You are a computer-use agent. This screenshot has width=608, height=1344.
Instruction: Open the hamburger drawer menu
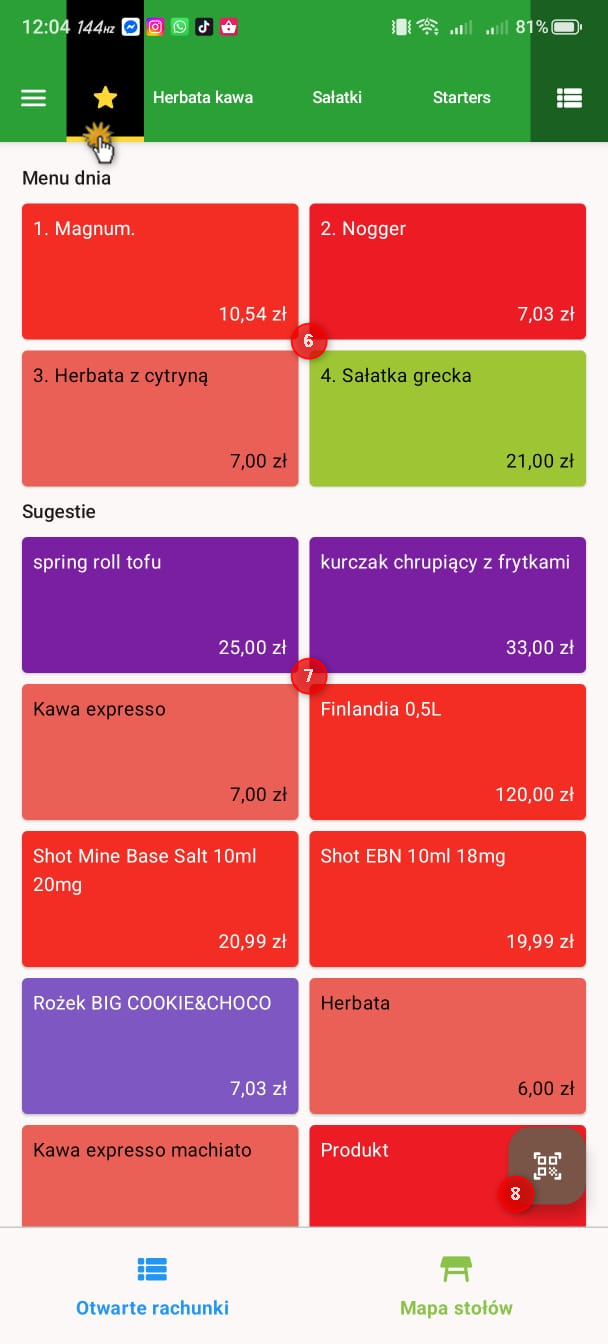pos(34,98)
